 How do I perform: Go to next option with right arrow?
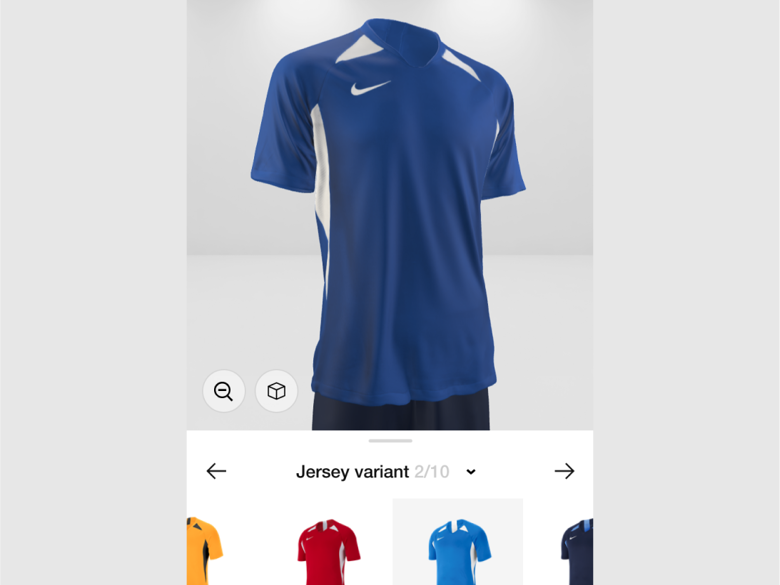(564, 471)
